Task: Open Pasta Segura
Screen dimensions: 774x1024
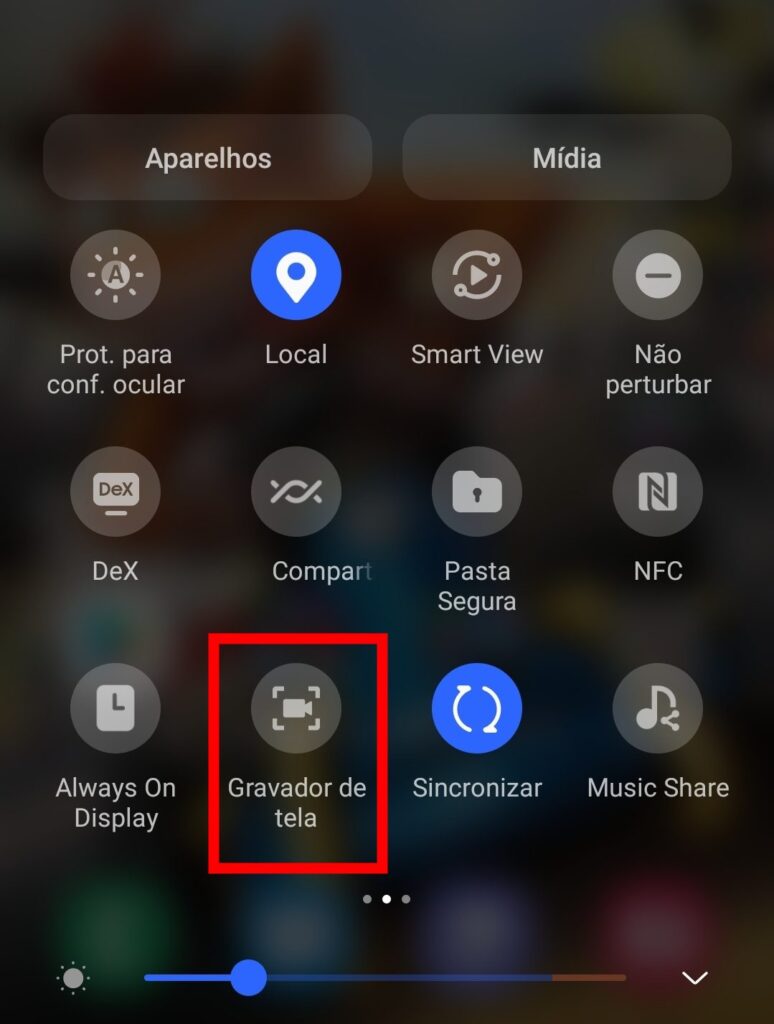Action: point(477,492)
